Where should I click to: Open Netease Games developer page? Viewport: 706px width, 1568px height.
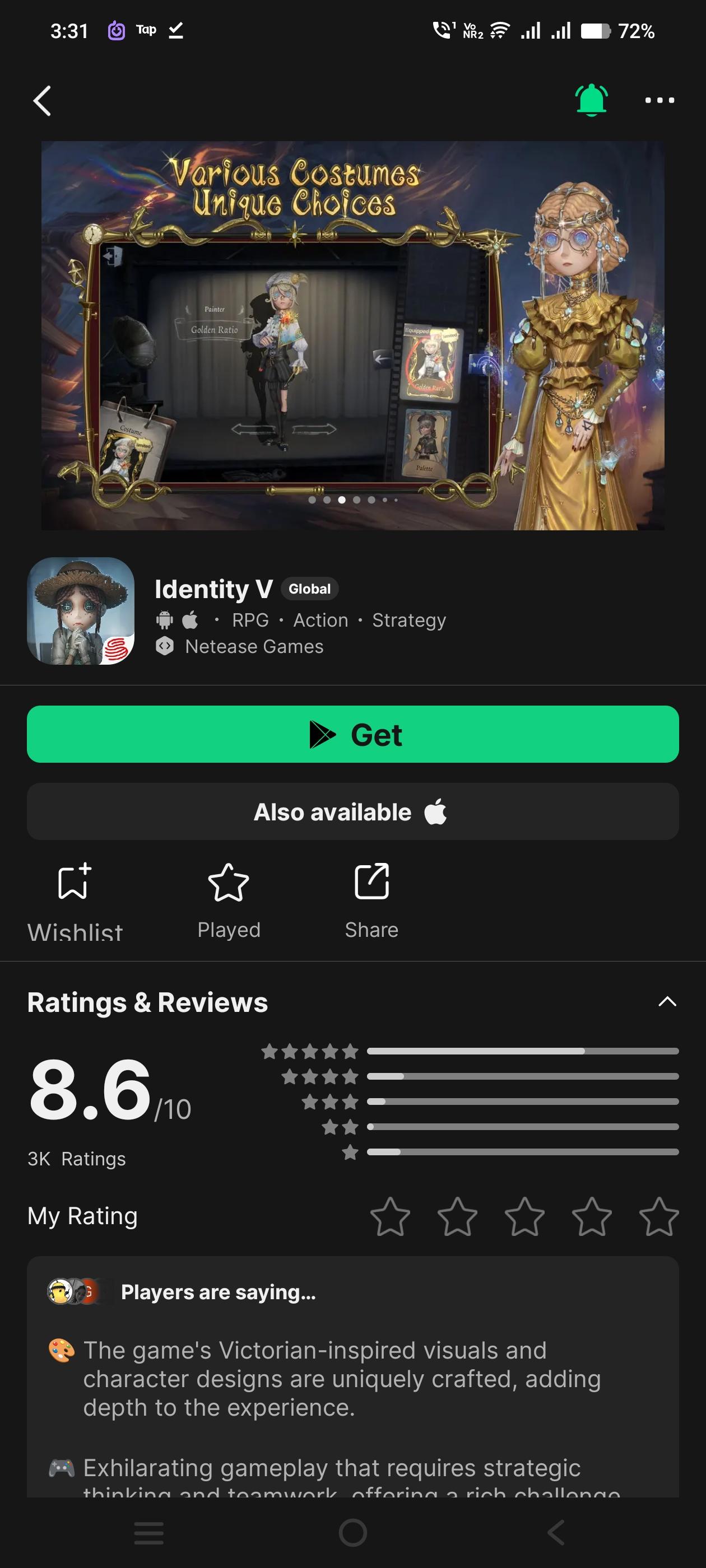[253, 646]
